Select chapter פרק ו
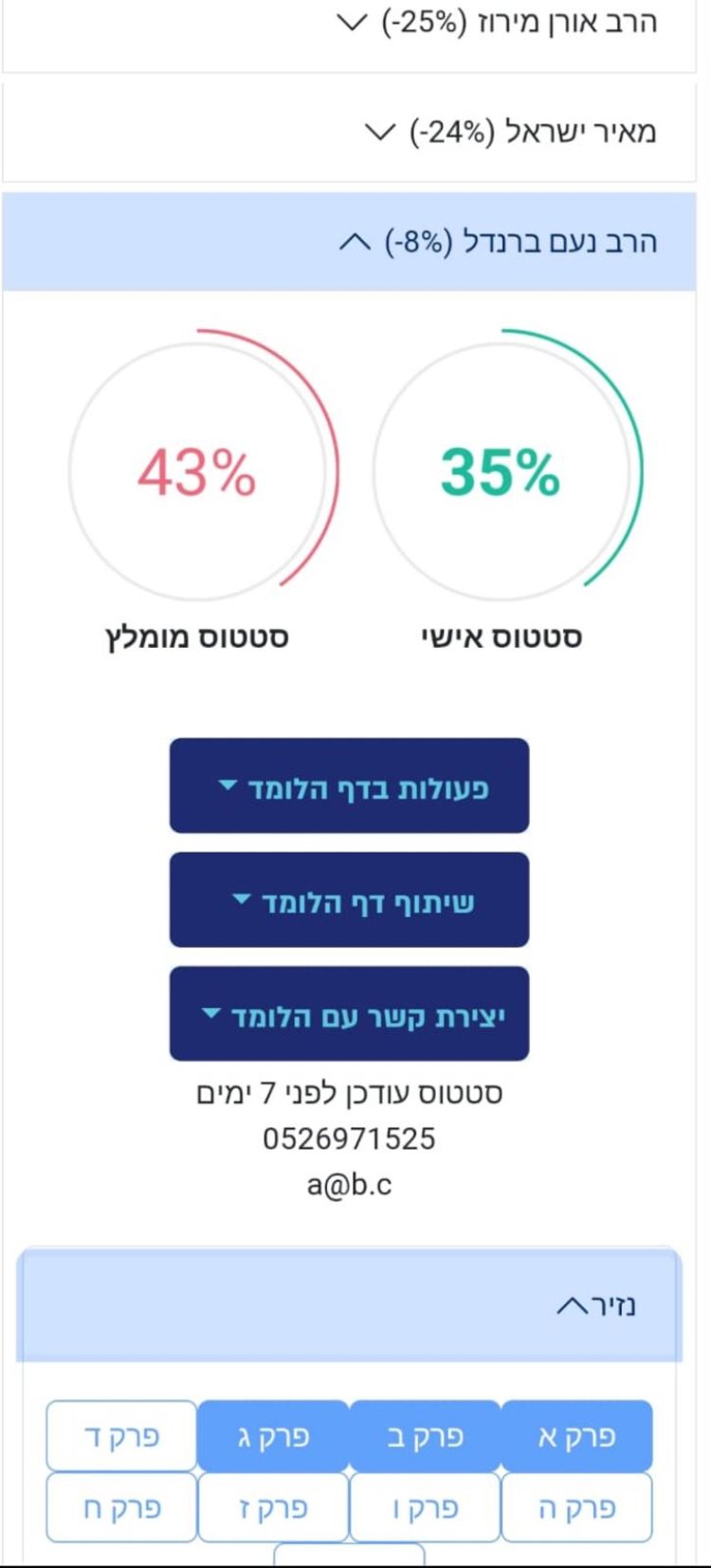The width and height of the screenshot is (711, 1568). point(425,1507)
